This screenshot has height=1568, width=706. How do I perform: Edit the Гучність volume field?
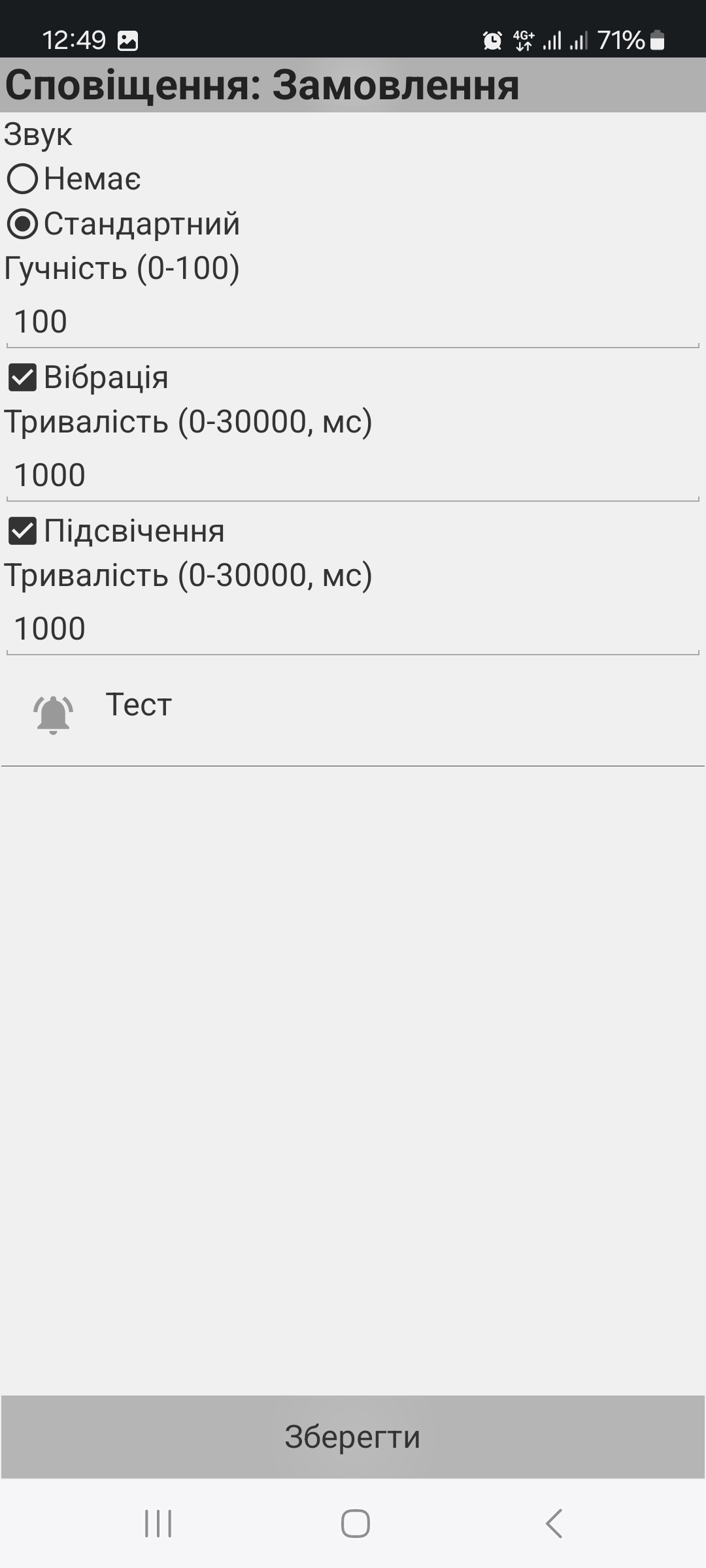[x=353, y=322]
